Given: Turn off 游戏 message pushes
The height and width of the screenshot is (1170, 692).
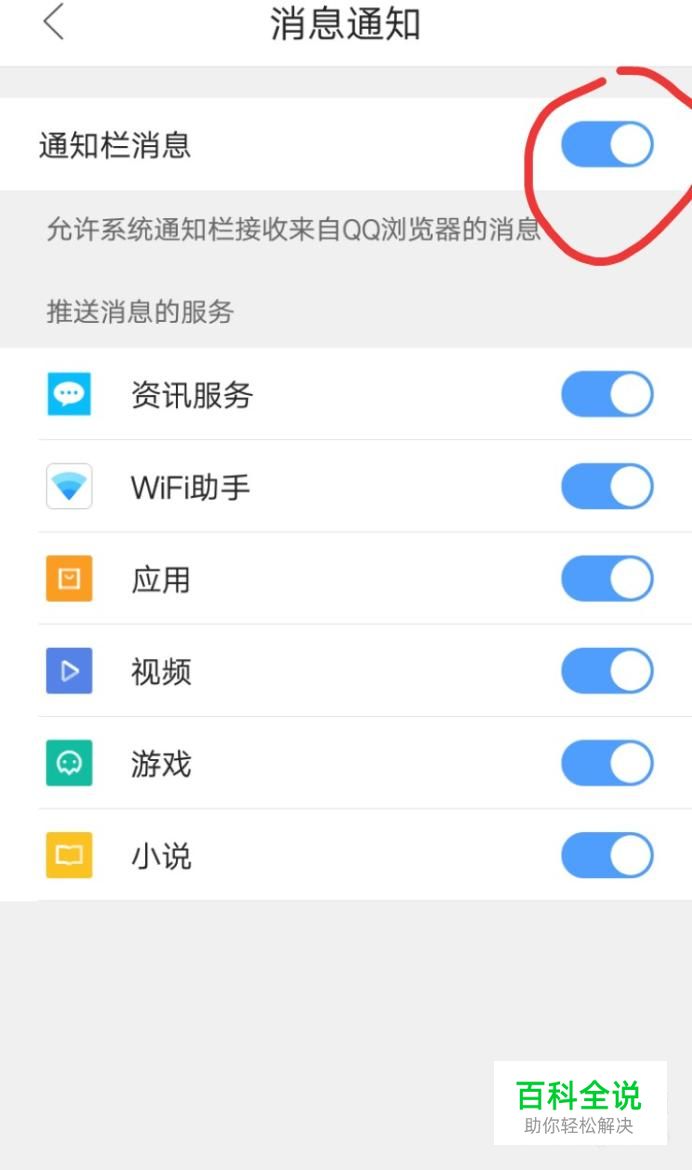Looking at the screenshot, I should 607,763.
